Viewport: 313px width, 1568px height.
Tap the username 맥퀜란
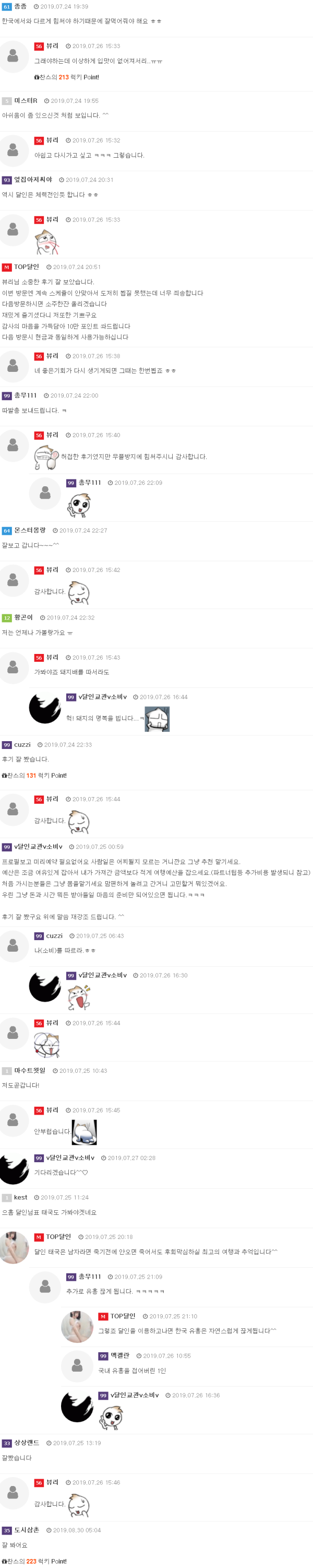click(120, 1355)
